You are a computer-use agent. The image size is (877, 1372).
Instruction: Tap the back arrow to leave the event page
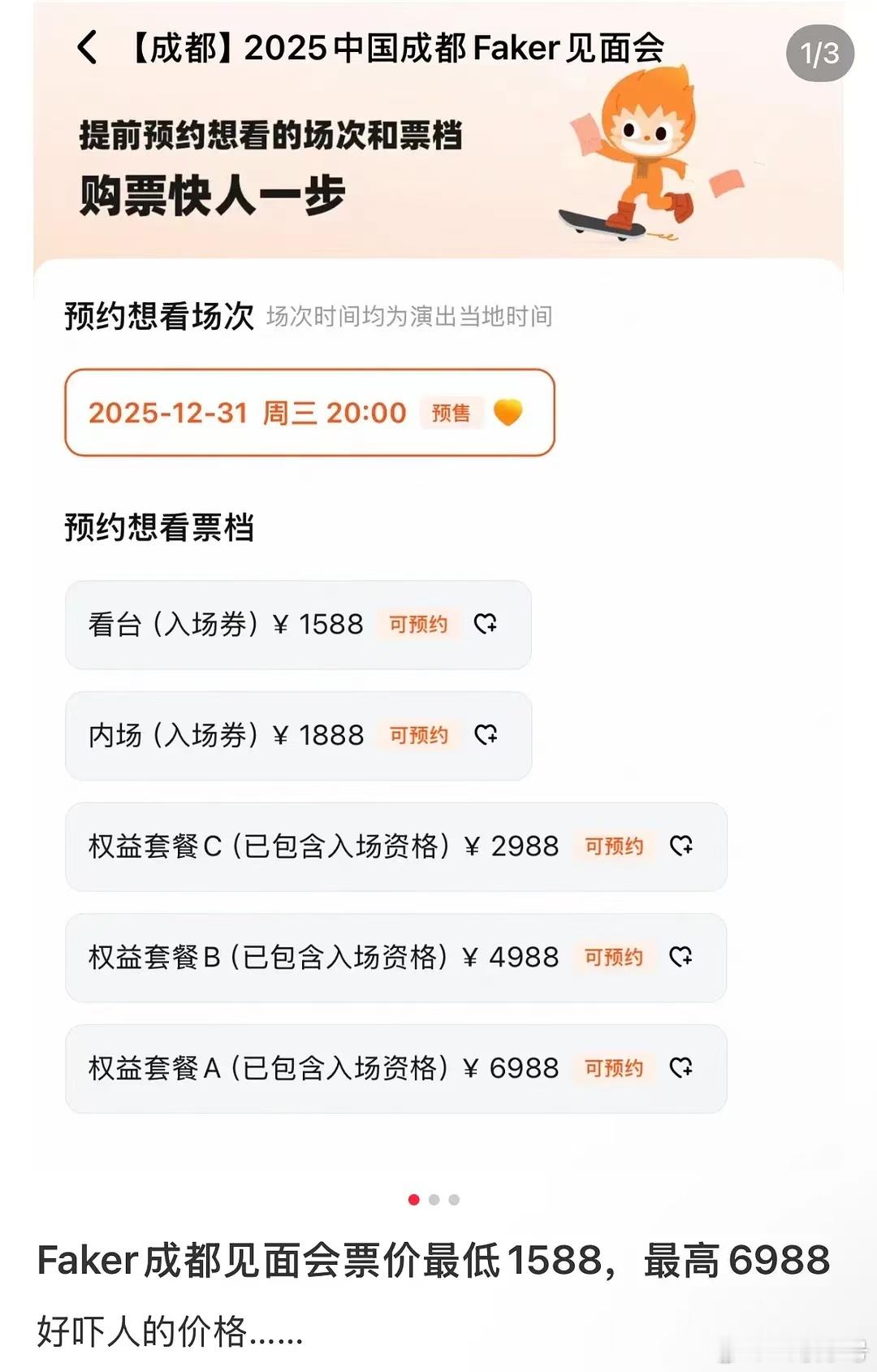click(88, 49)
